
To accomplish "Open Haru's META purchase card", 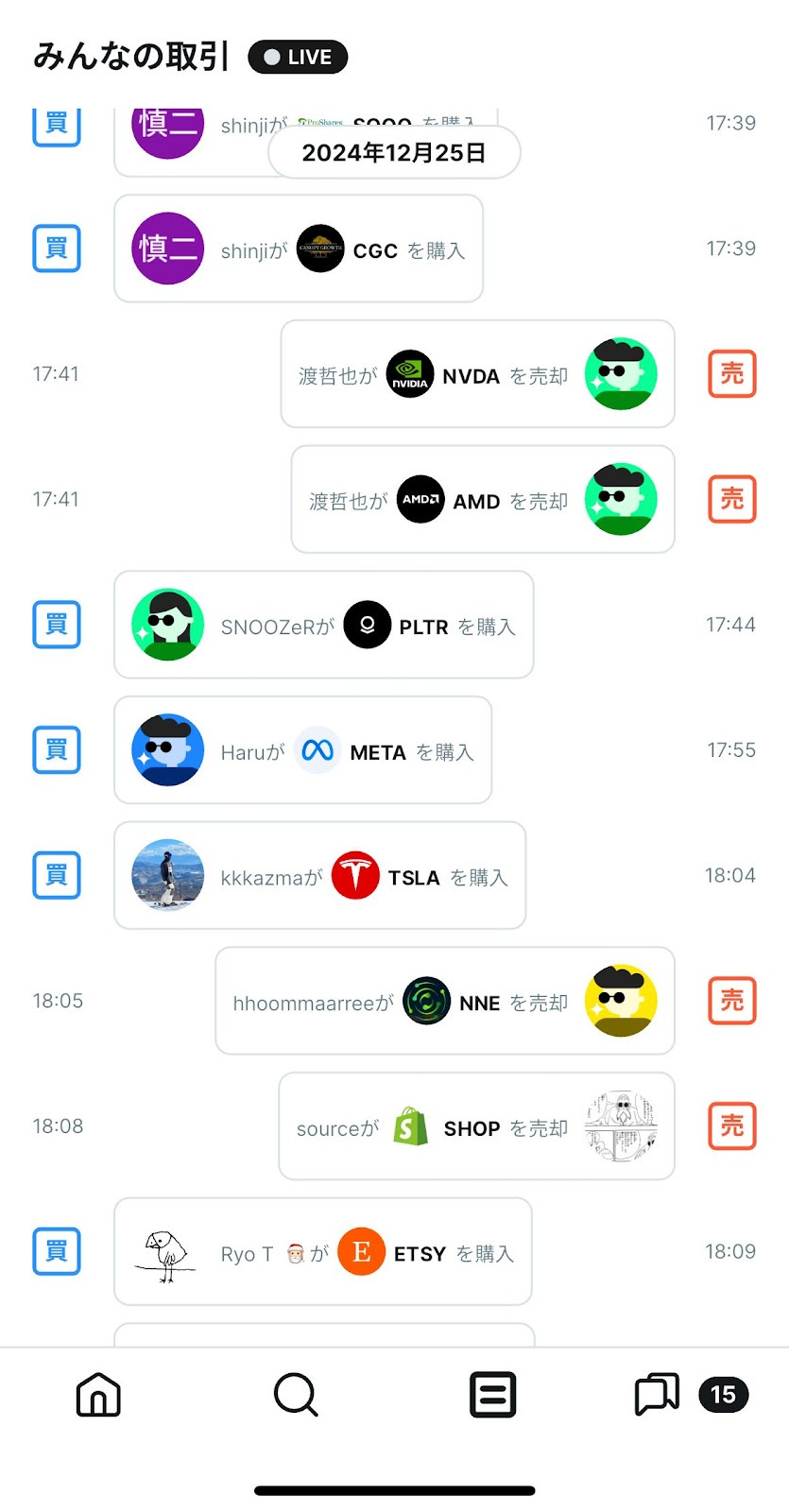I will (302, 751).
